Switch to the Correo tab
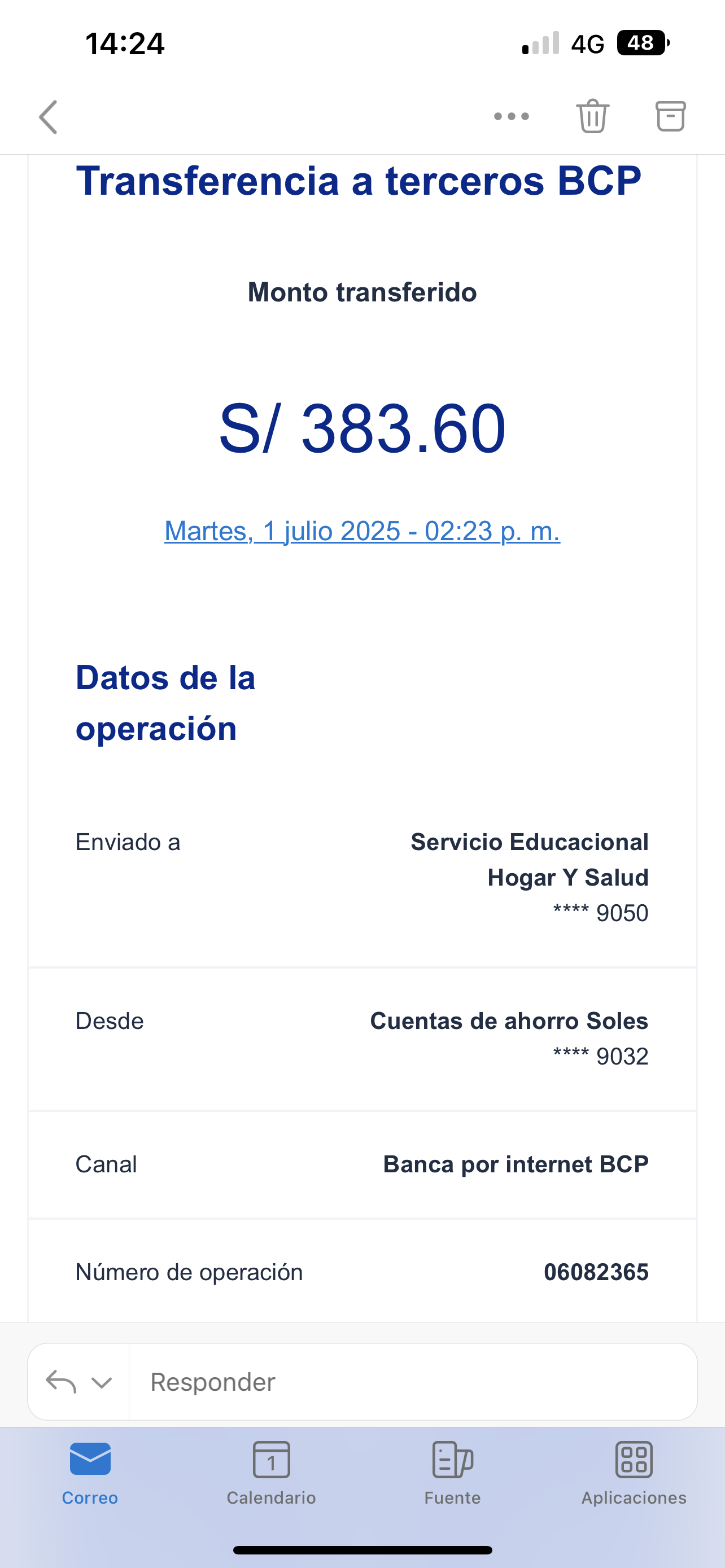Viewport: 725px width, 1568px height. pyautogui.click(x=90, y=1473)
